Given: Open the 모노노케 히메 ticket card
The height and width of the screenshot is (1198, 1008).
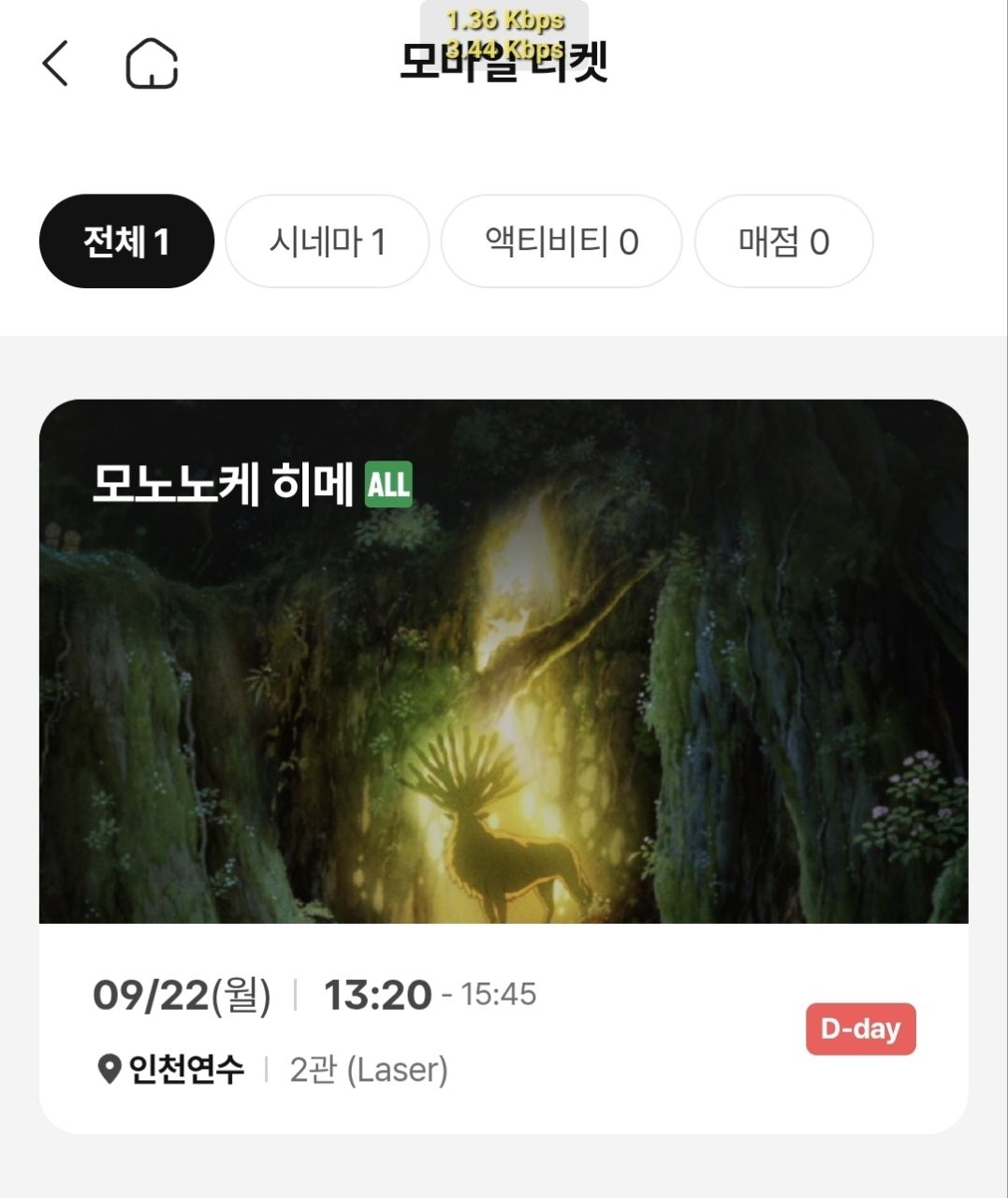Looking at the screenshot, I should [504, 766].
